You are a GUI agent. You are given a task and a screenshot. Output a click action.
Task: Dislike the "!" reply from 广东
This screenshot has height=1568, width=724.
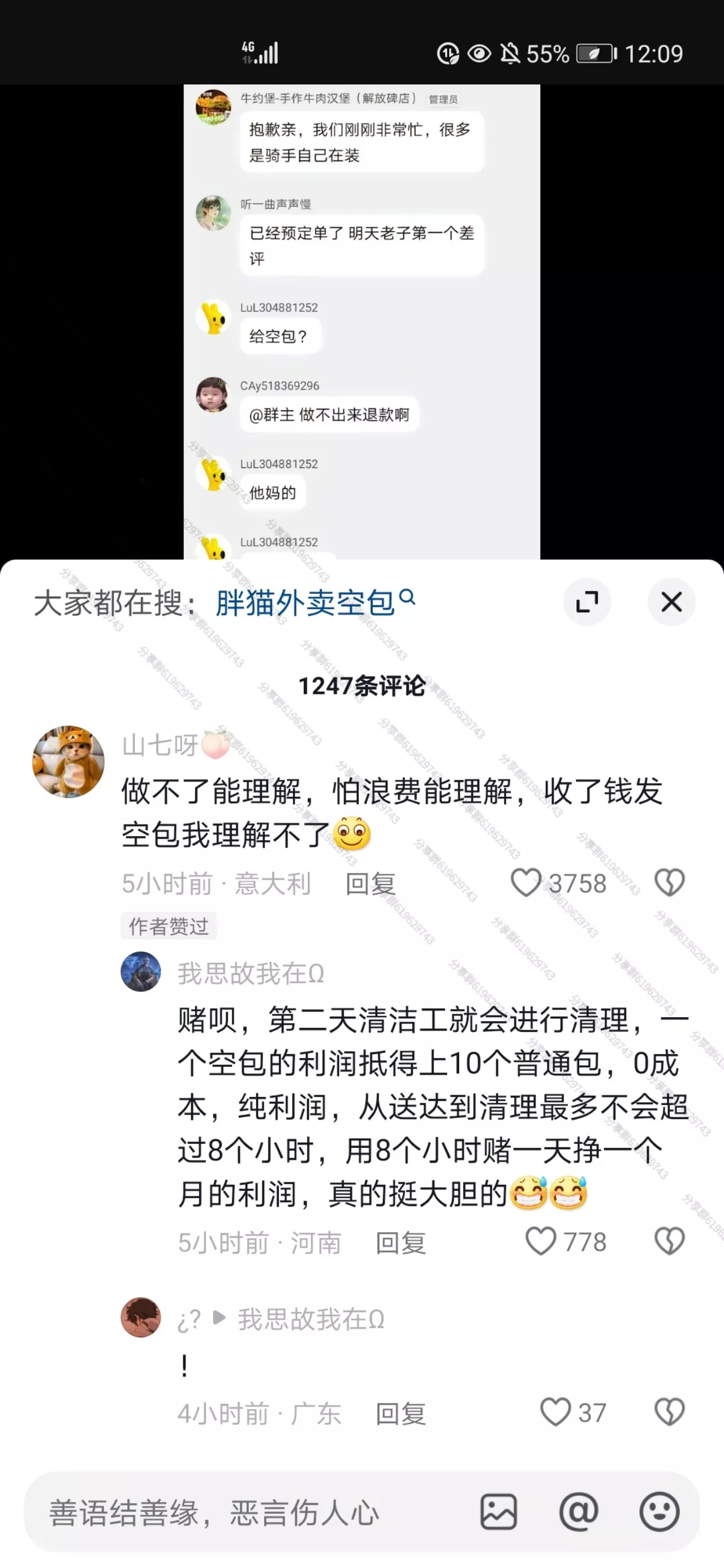pos(669,1413)
